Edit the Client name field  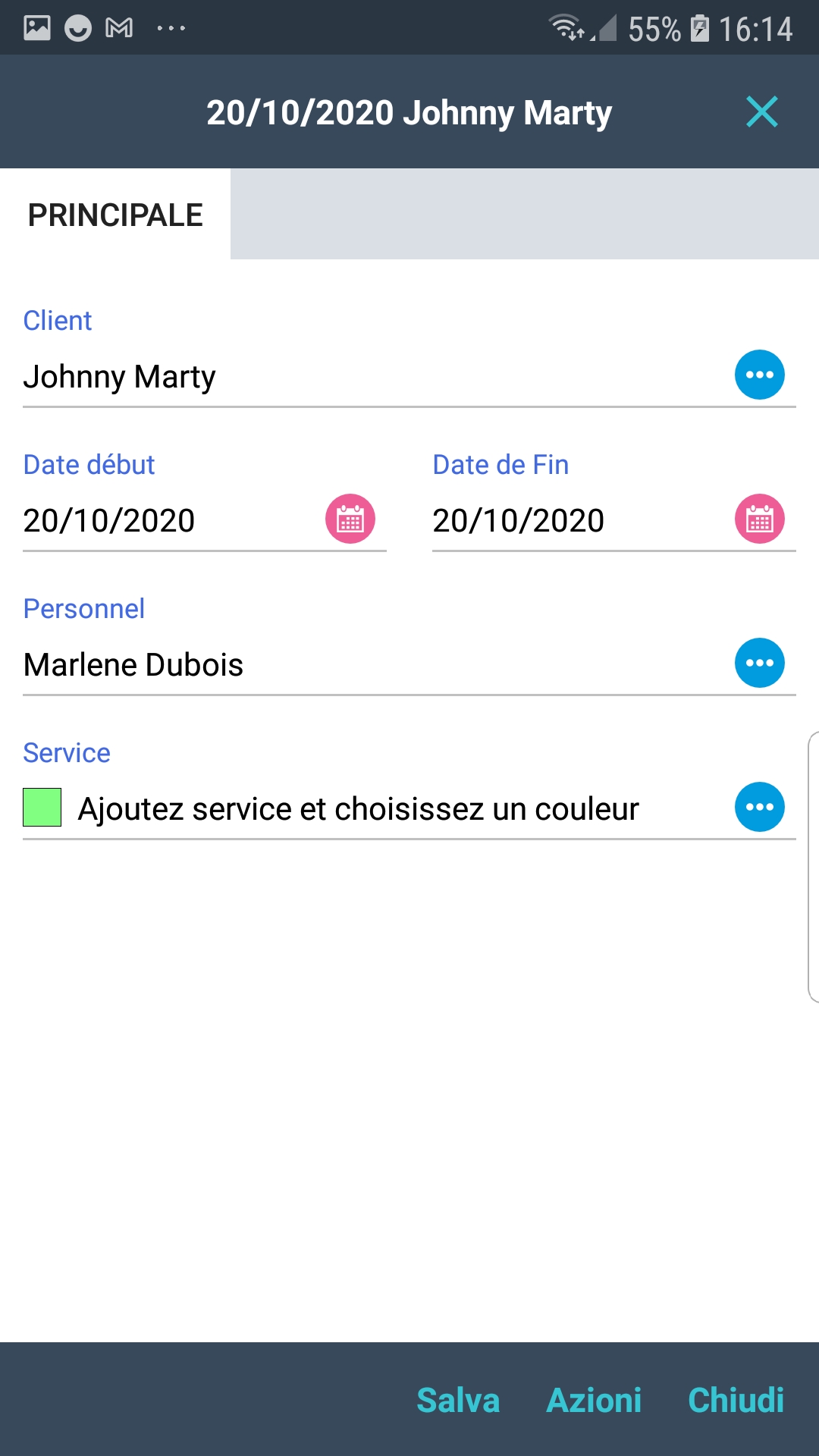coord(364,377)
